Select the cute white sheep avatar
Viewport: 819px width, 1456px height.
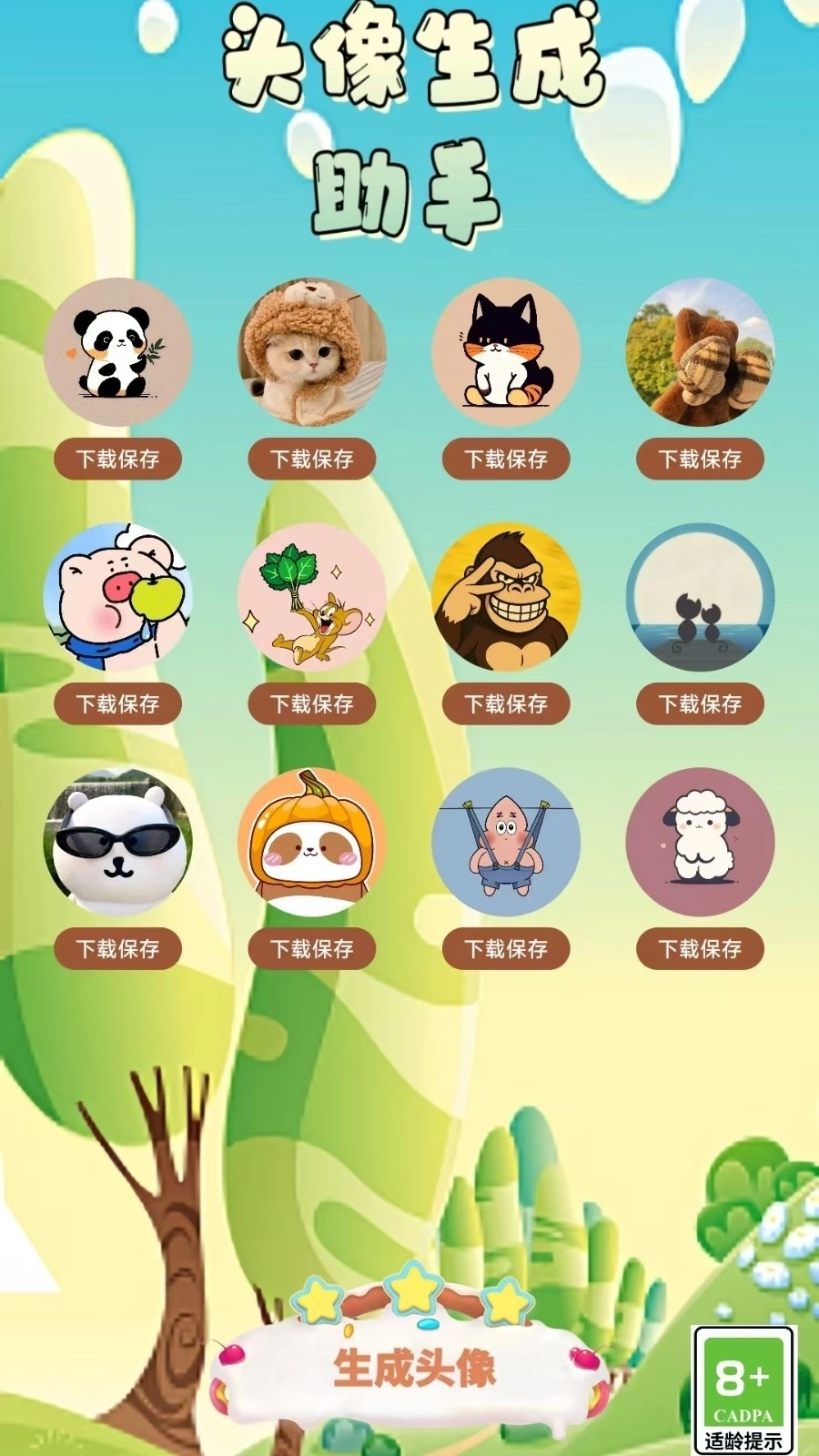tap(699, 844)
